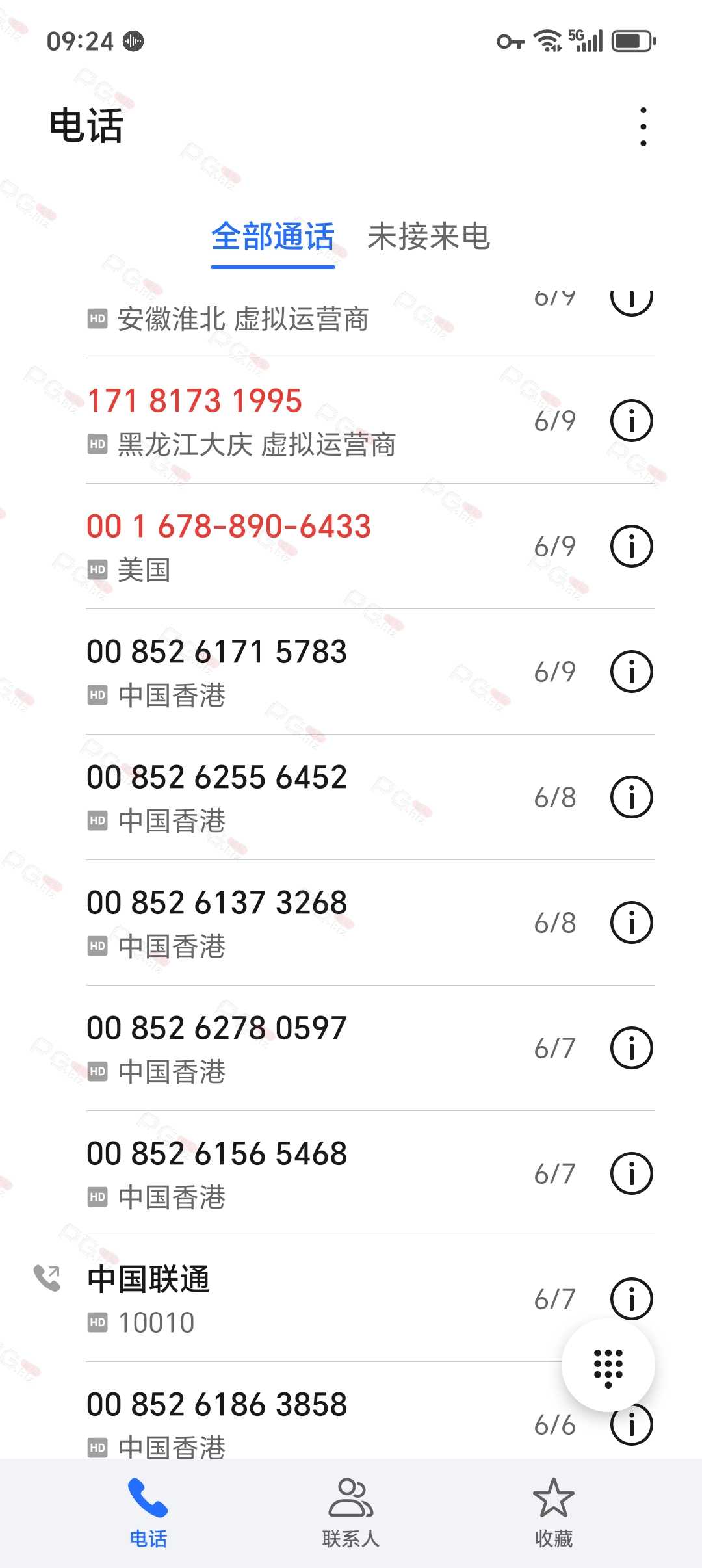View details of the 美国 call entry
Viewport: 702px width, 1568px height.
click(631, 546)
